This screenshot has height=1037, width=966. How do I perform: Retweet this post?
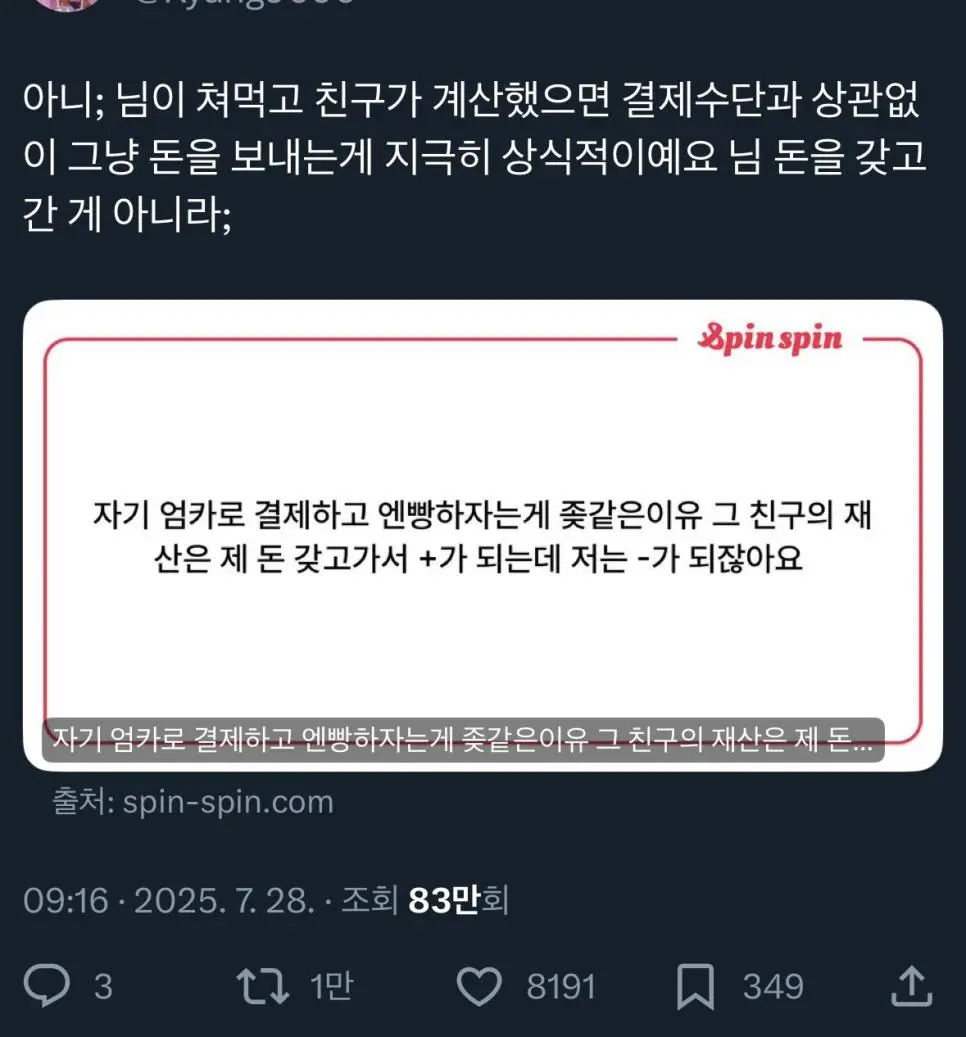click(261, 987)
